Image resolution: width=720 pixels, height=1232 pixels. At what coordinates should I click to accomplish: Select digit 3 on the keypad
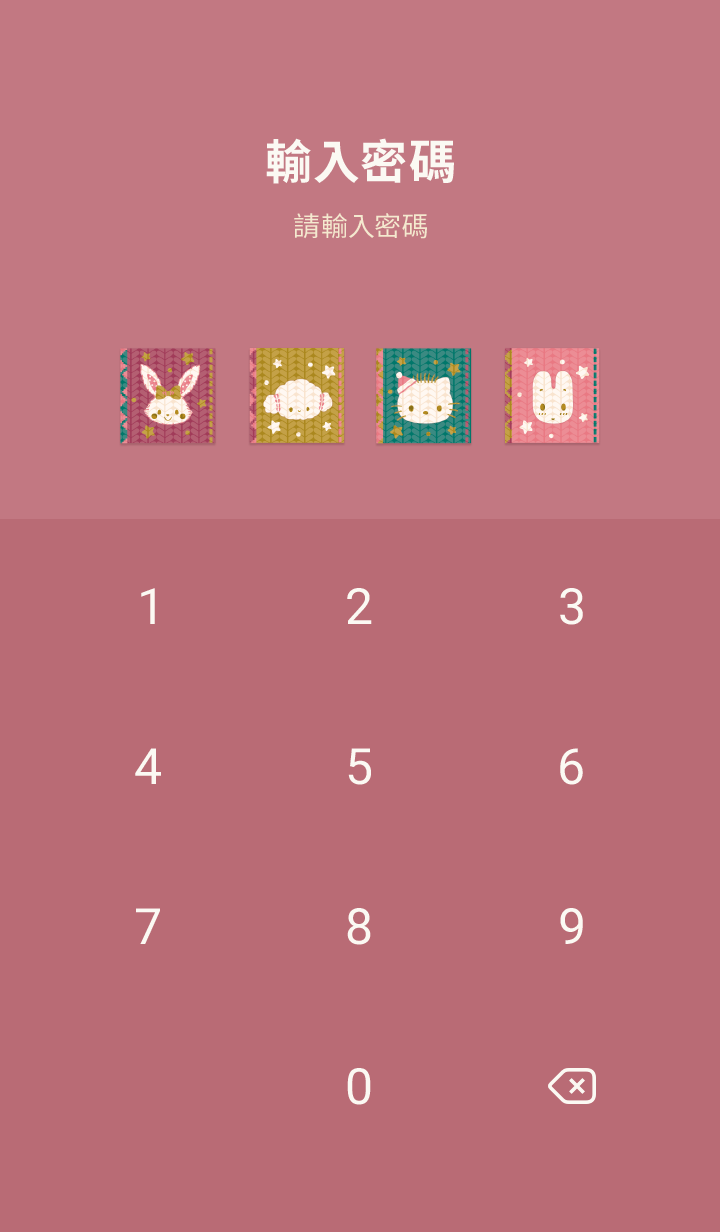(x=571, y=607)
